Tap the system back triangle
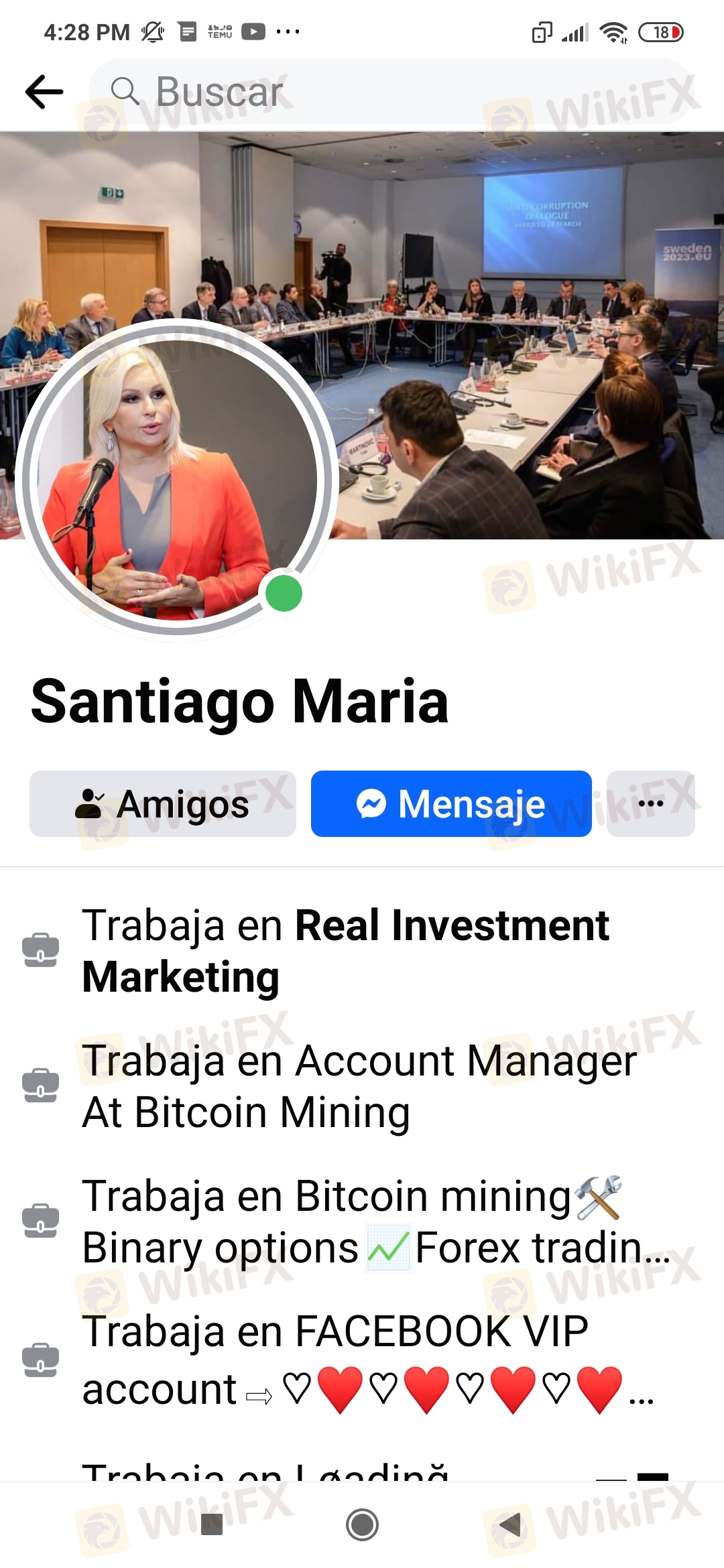724x1568 pixels. (510, 1525)
